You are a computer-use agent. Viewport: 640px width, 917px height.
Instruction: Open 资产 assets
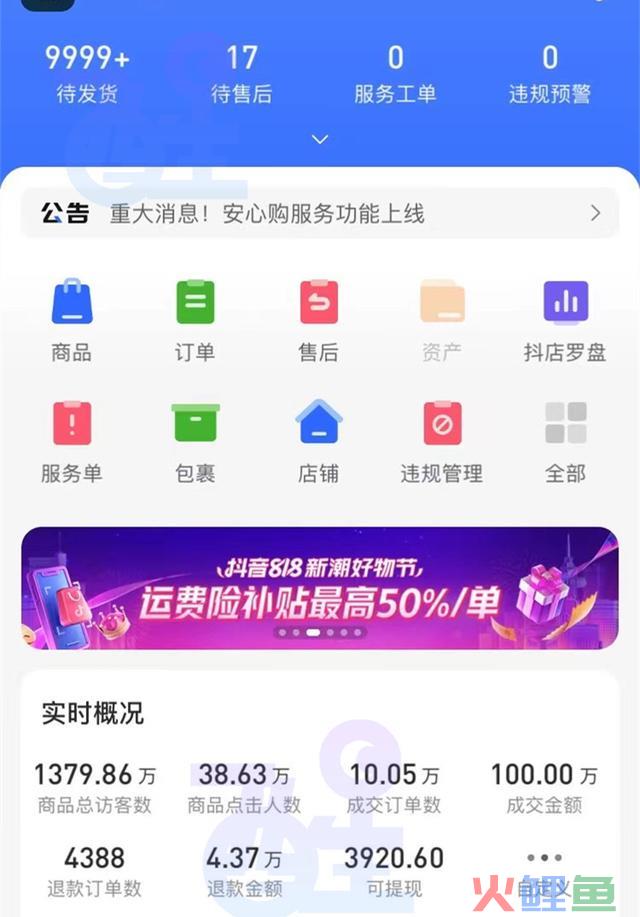[442, 320]
